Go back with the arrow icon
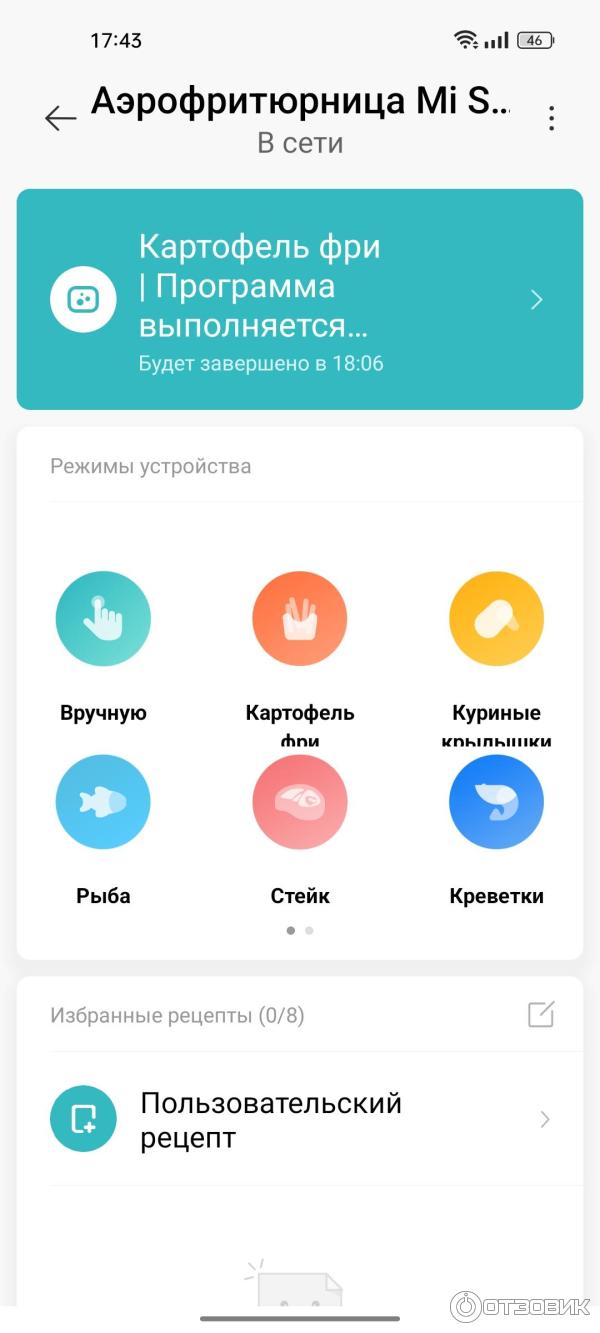The height and width of the screenshot is (1333, 600). point(60,118)
